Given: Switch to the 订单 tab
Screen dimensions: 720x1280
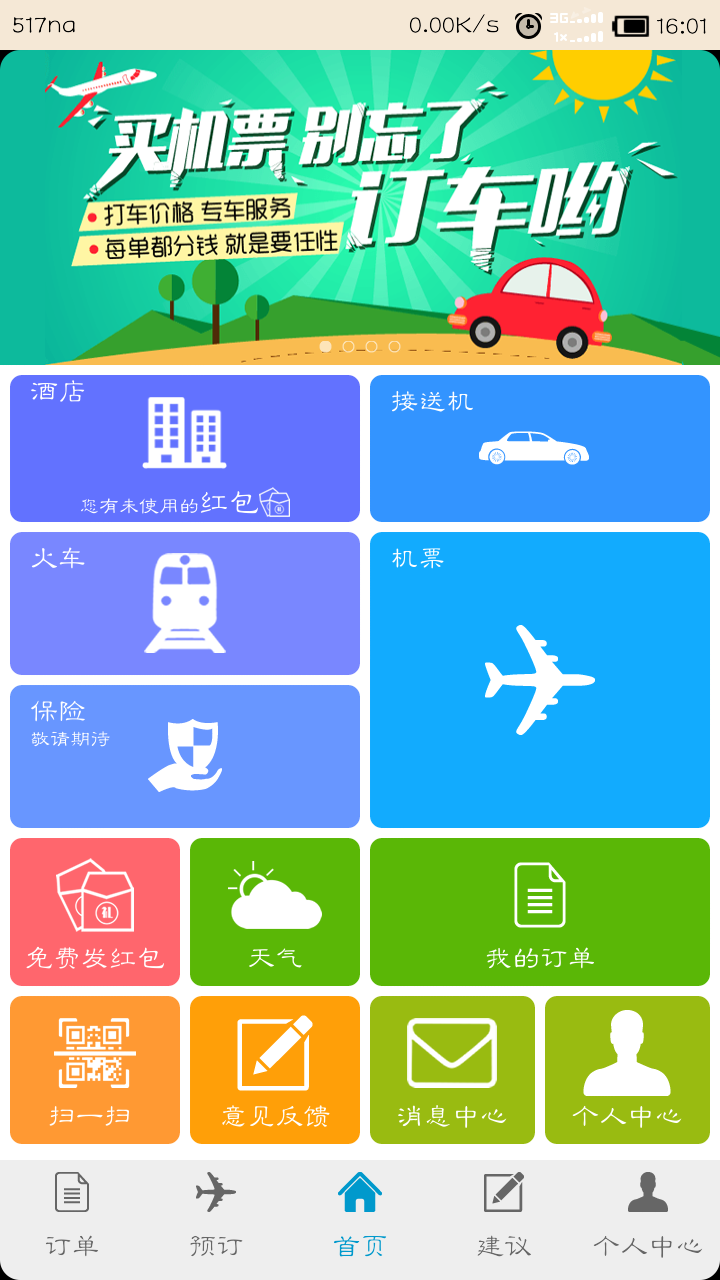Looking at the screenshot, I should [72, 1215].
